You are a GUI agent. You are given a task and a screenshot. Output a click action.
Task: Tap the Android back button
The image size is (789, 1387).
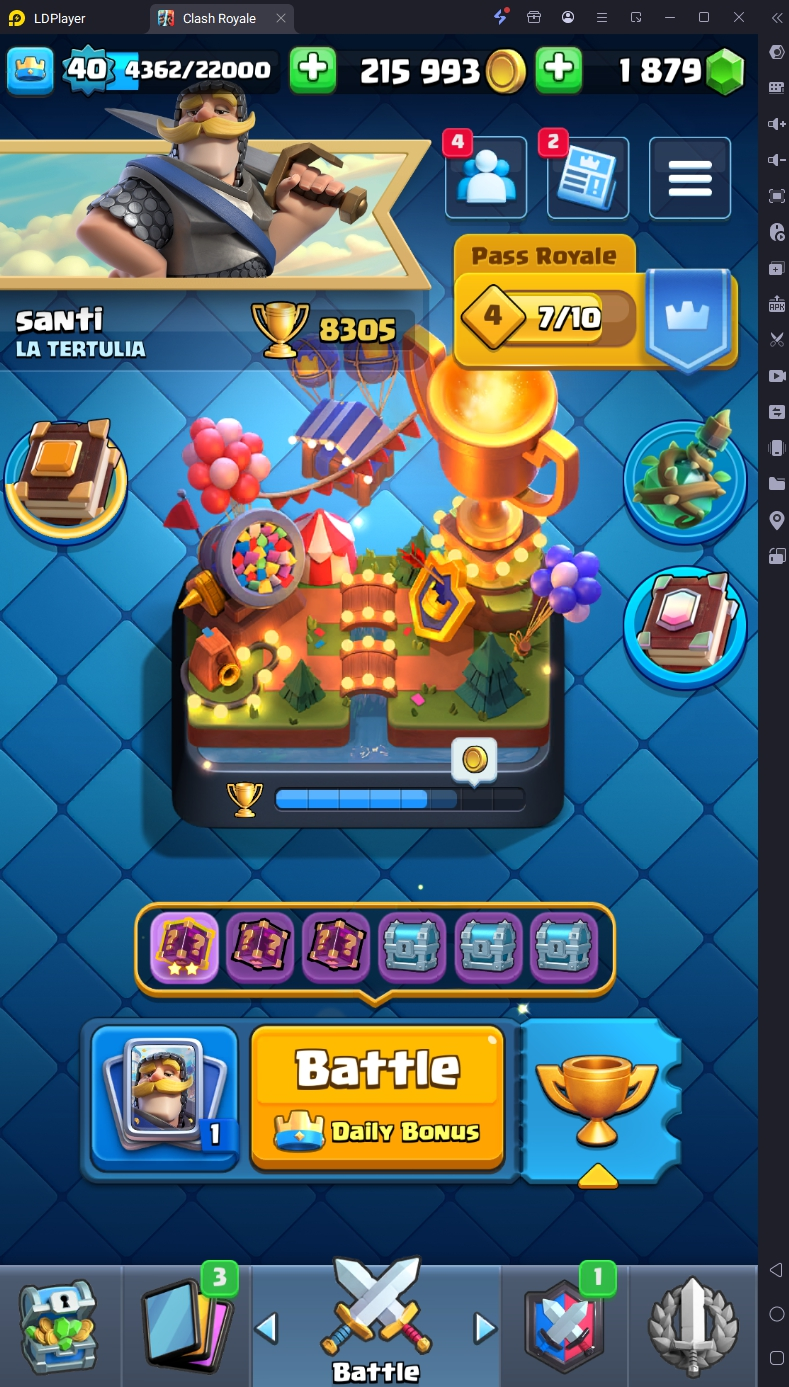coord(776,1270)
